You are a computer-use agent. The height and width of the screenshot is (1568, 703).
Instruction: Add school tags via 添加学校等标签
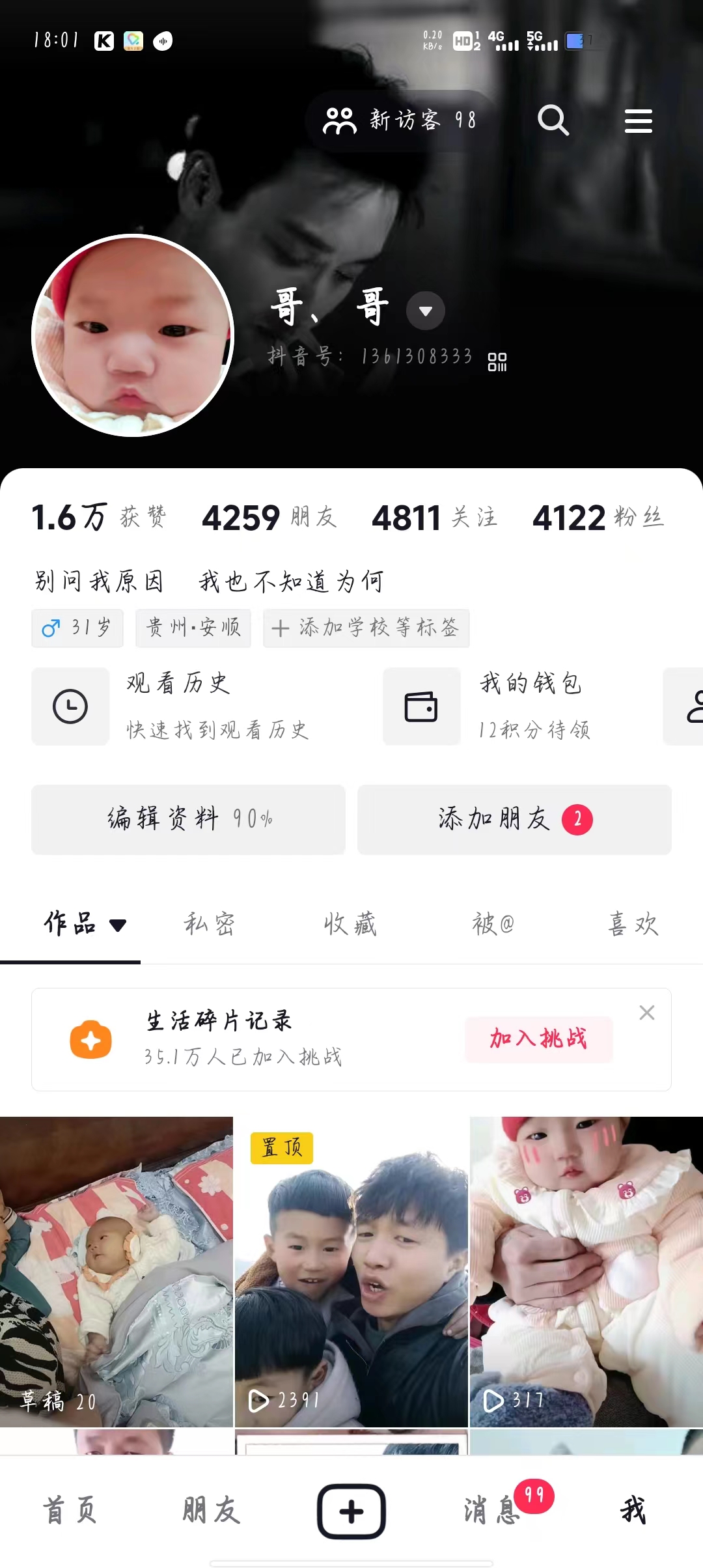coord(366,628)
